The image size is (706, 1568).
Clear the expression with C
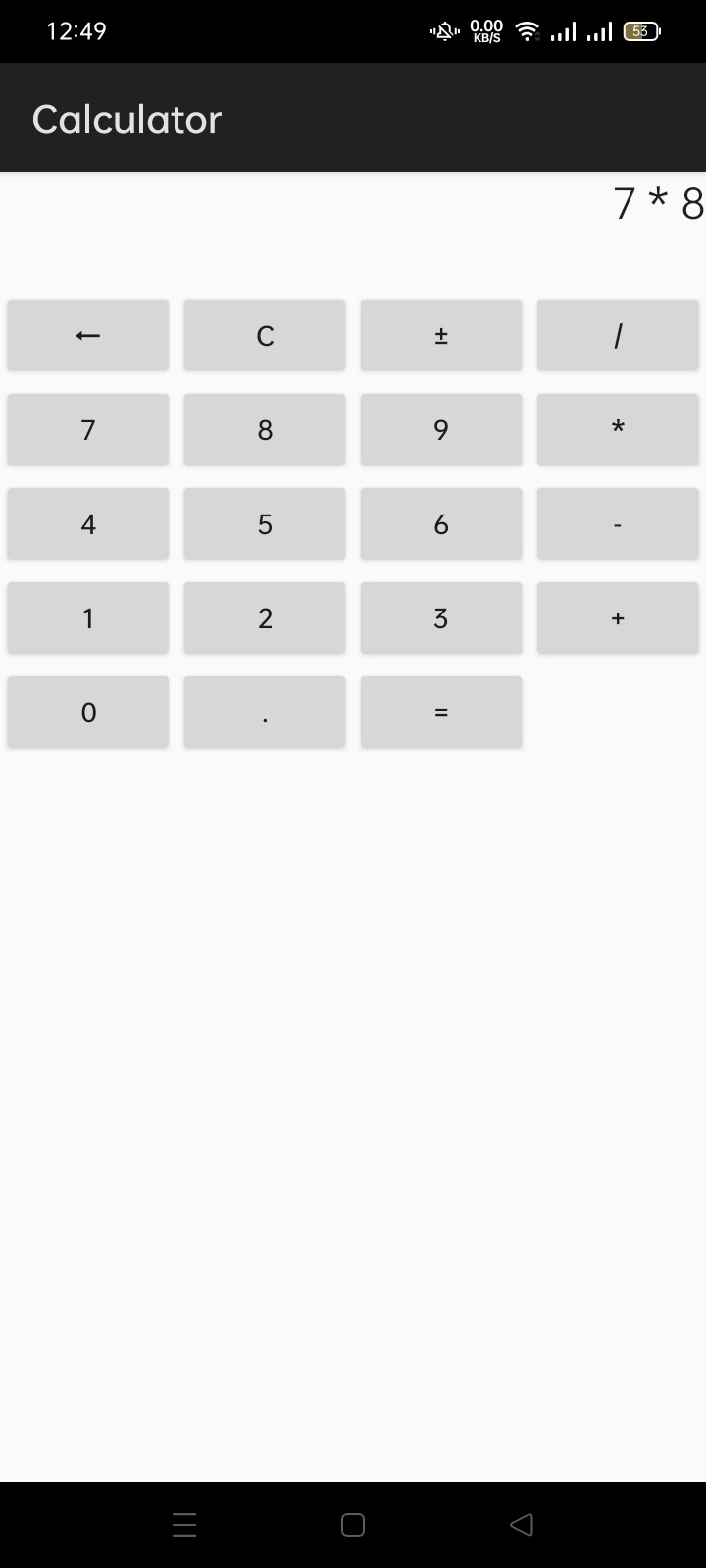pos(265,335)
